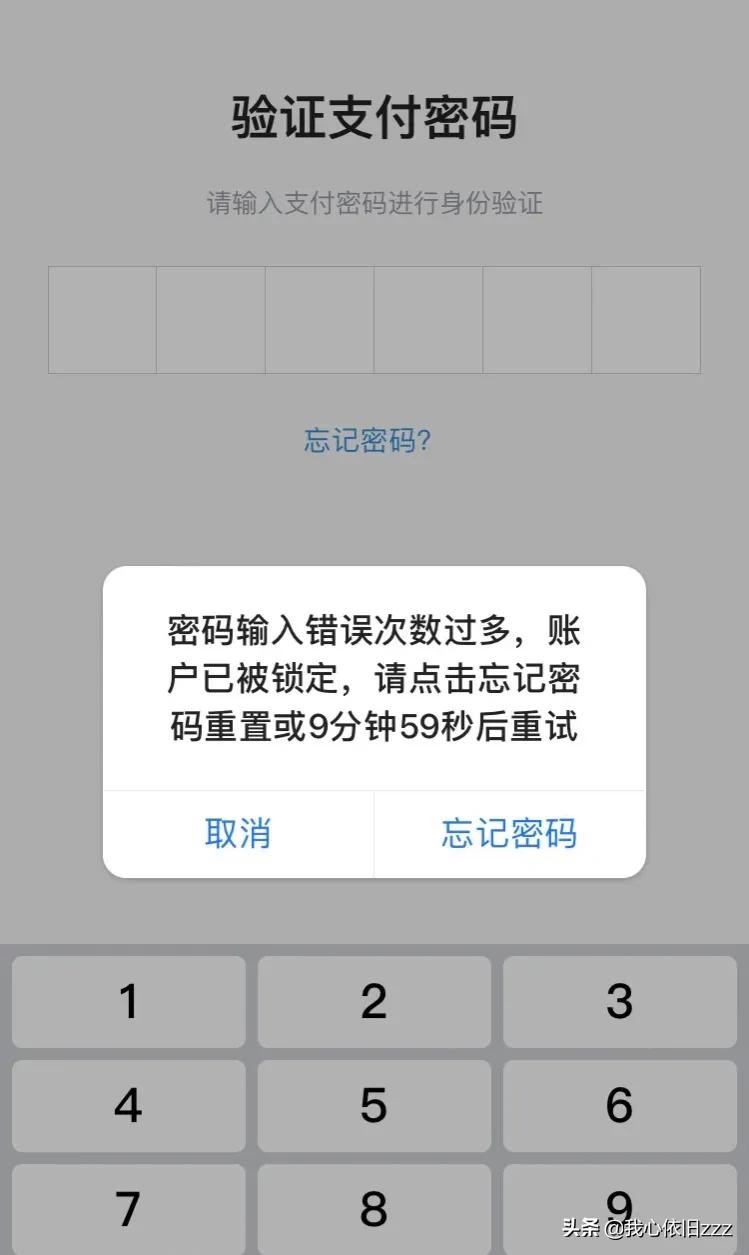
Task: Tap the 8 key
Action: click(374, 1208)
